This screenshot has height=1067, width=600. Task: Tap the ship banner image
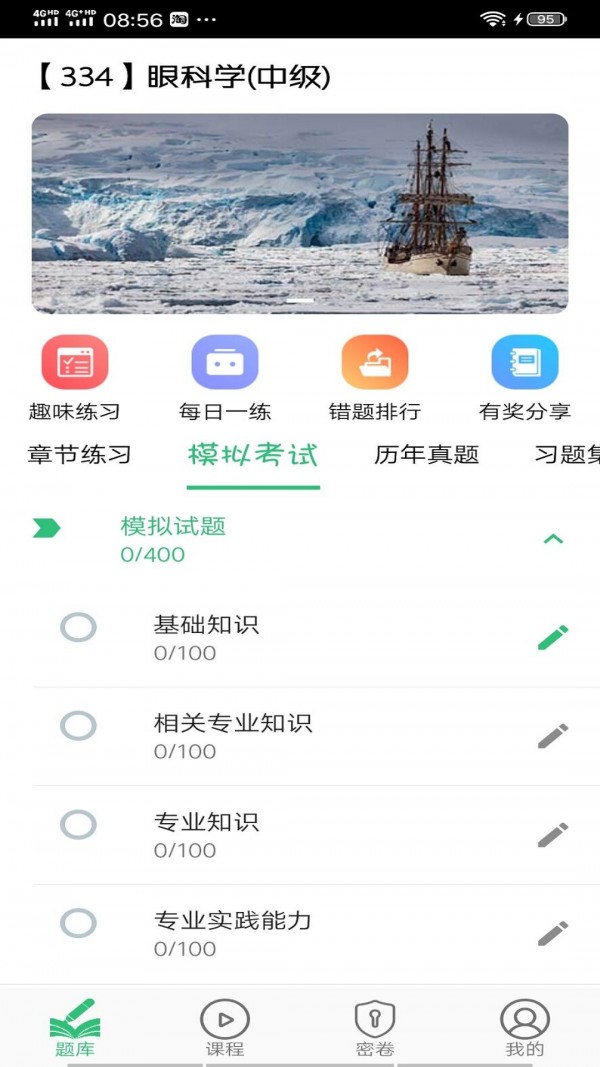(300, 213)
